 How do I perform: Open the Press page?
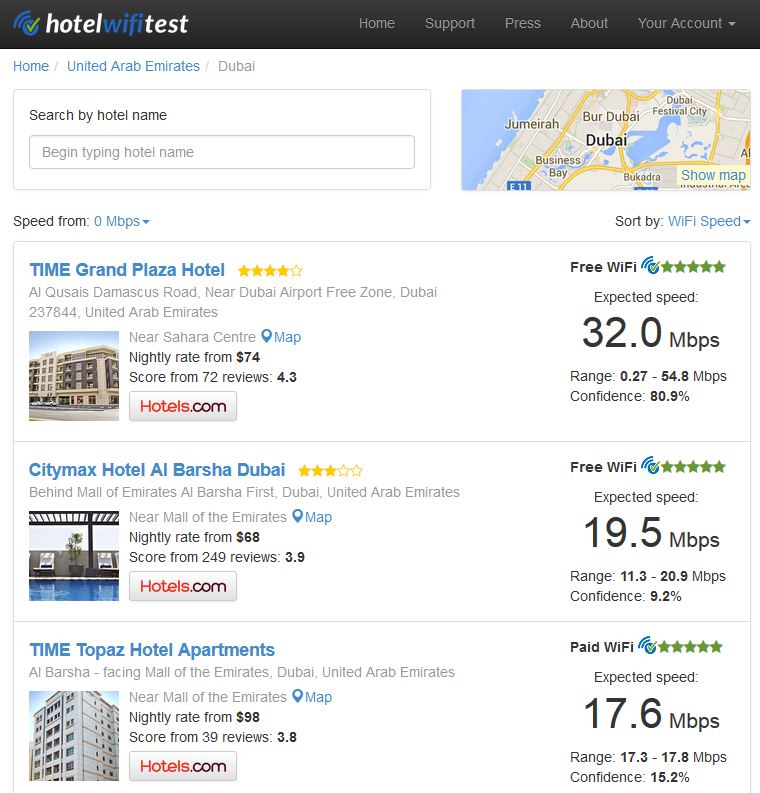pos(522,23)
